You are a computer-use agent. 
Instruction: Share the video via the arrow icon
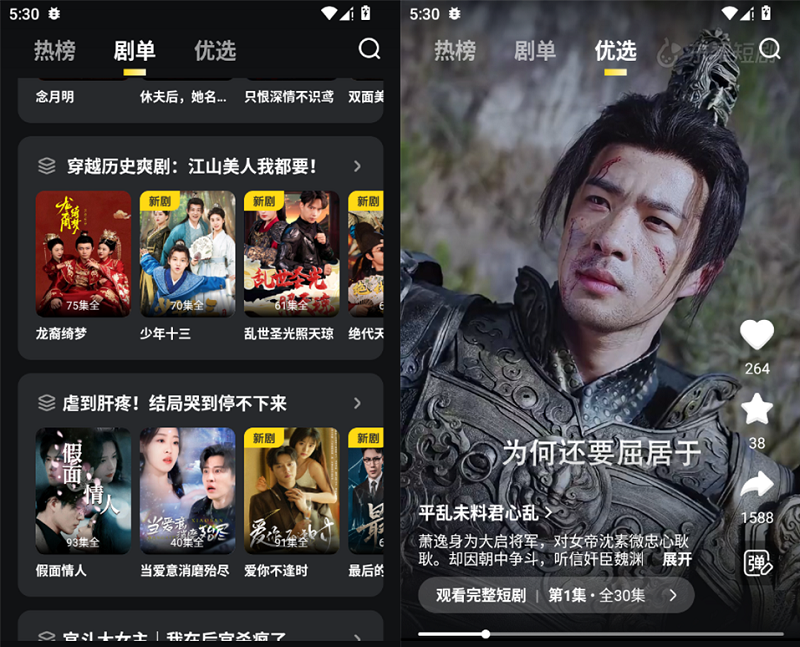click(757, 485)
